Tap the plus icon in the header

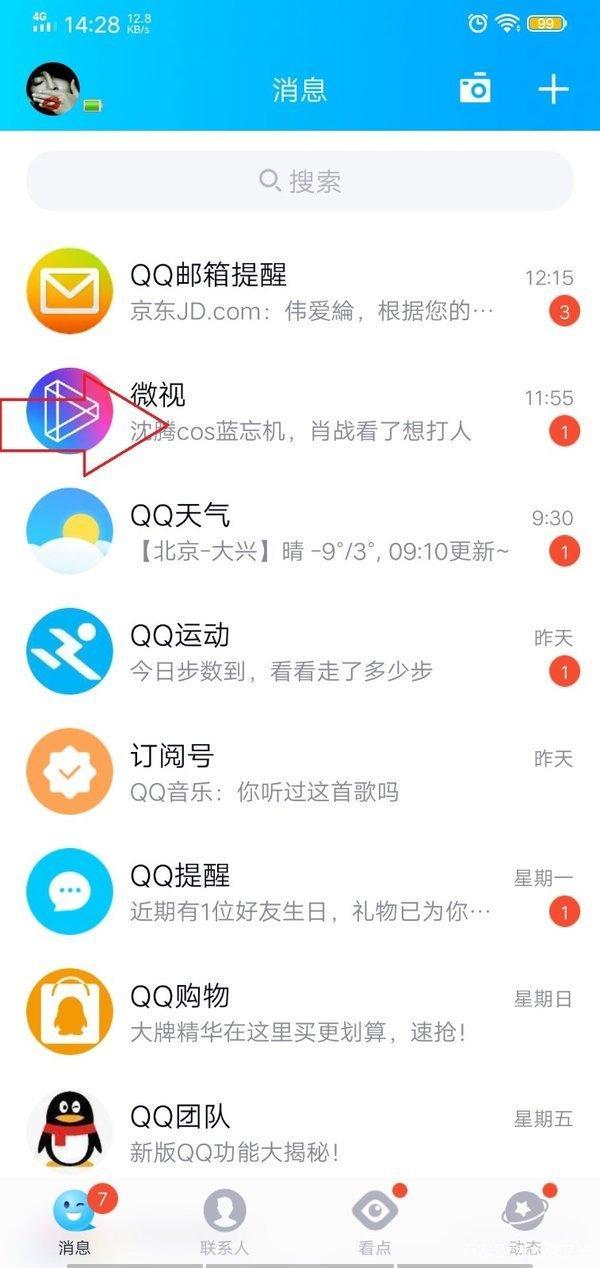(553, 89)
